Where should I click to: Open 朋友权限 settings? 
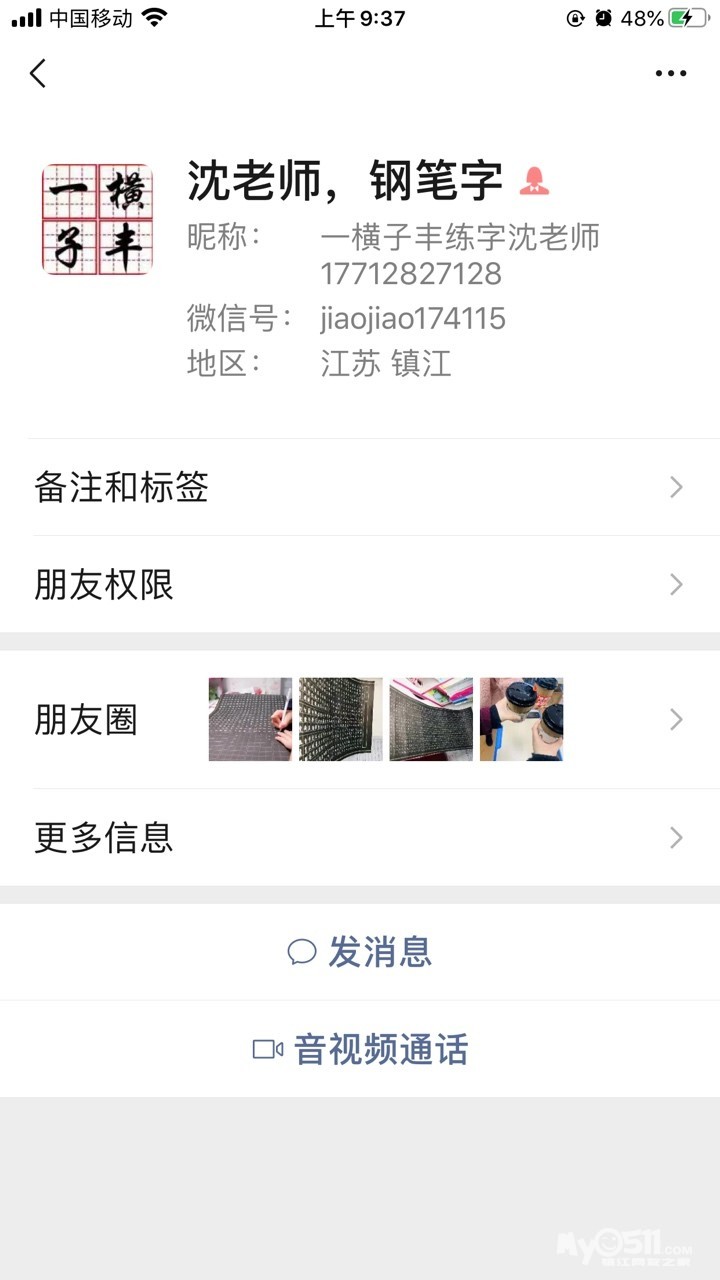(360, 584)
